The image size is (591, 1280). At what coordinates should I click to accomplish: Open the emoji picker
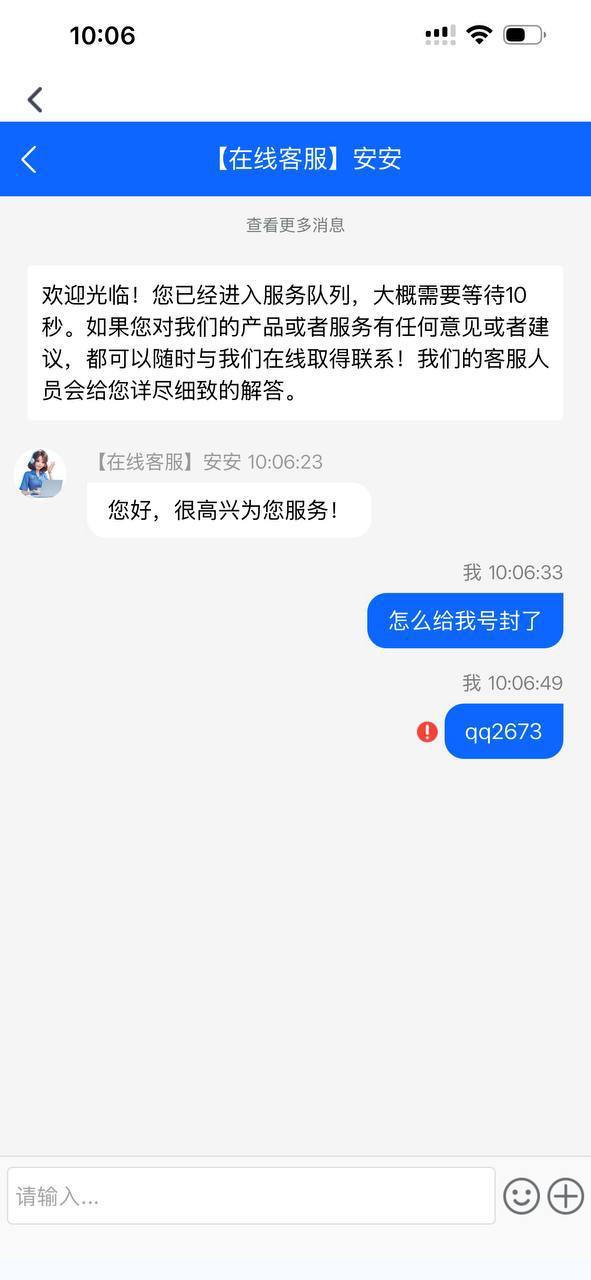point(521,1196)
